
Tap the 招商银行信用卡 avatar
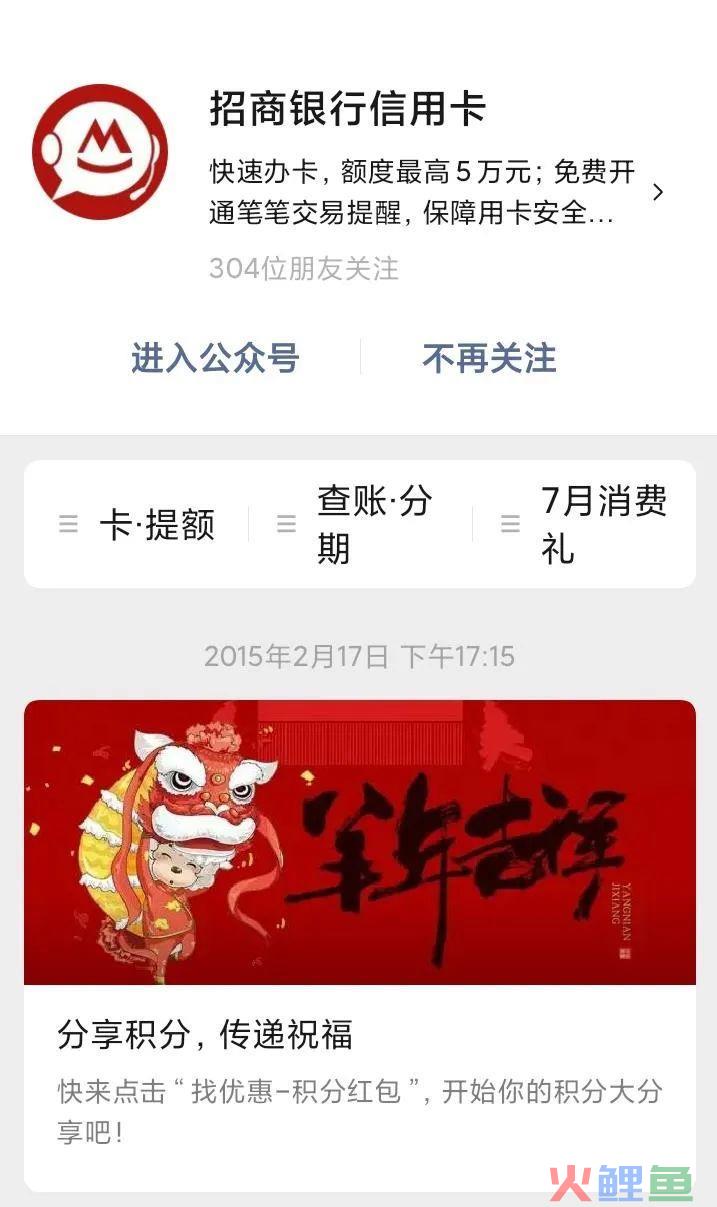coord(100,152)
